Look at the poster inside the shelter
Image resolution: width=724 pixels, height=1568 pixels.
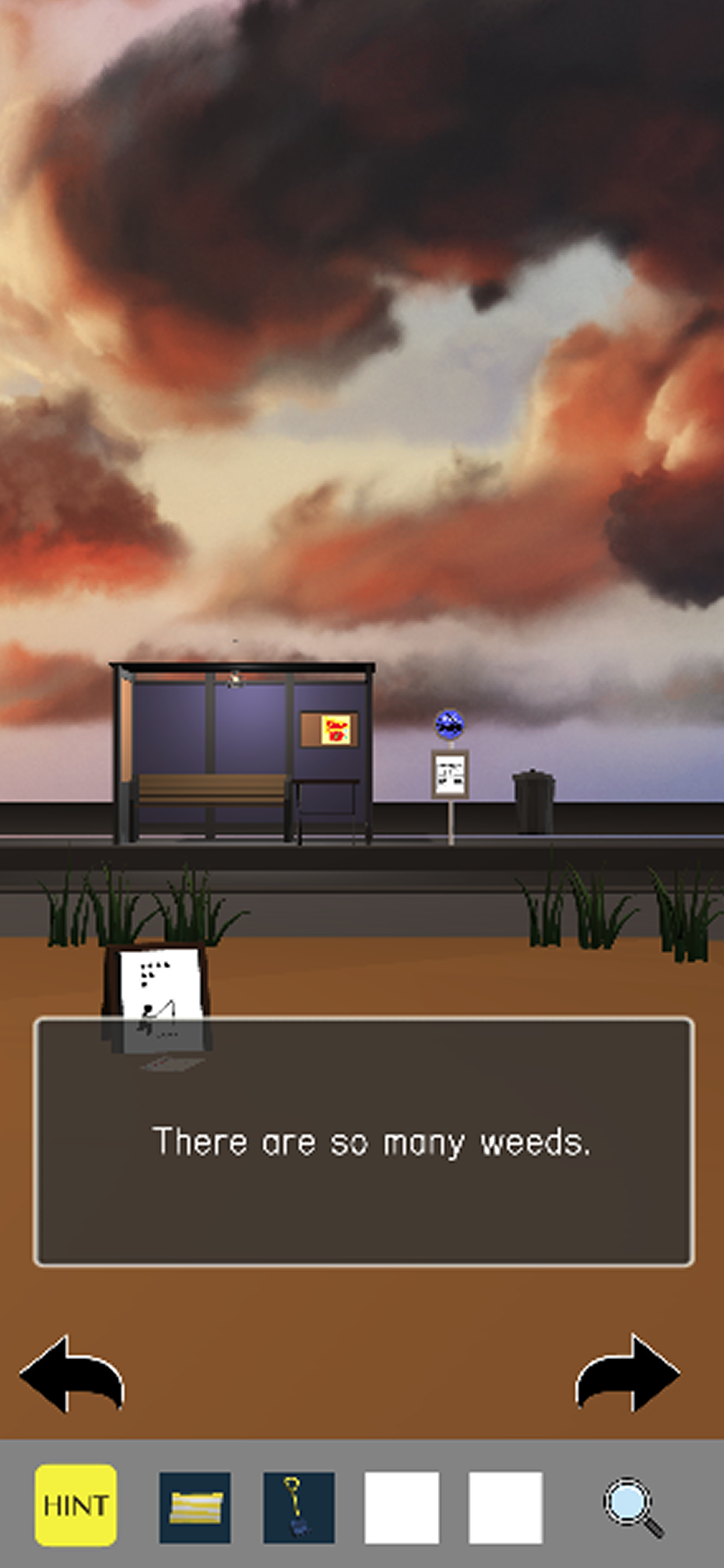point(329,729)
